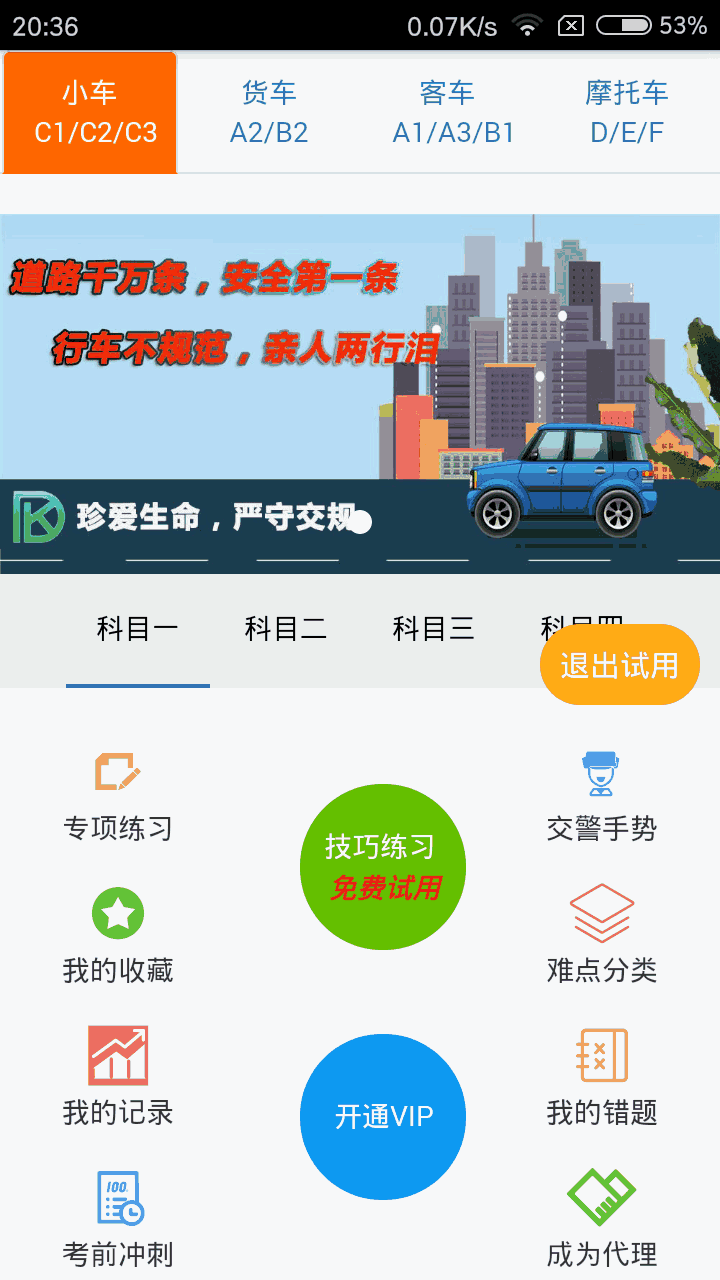Screen dimensions: 720x1280
Task: Switch to the 科目三 subject tab
Action: click(x=432, y=628)
